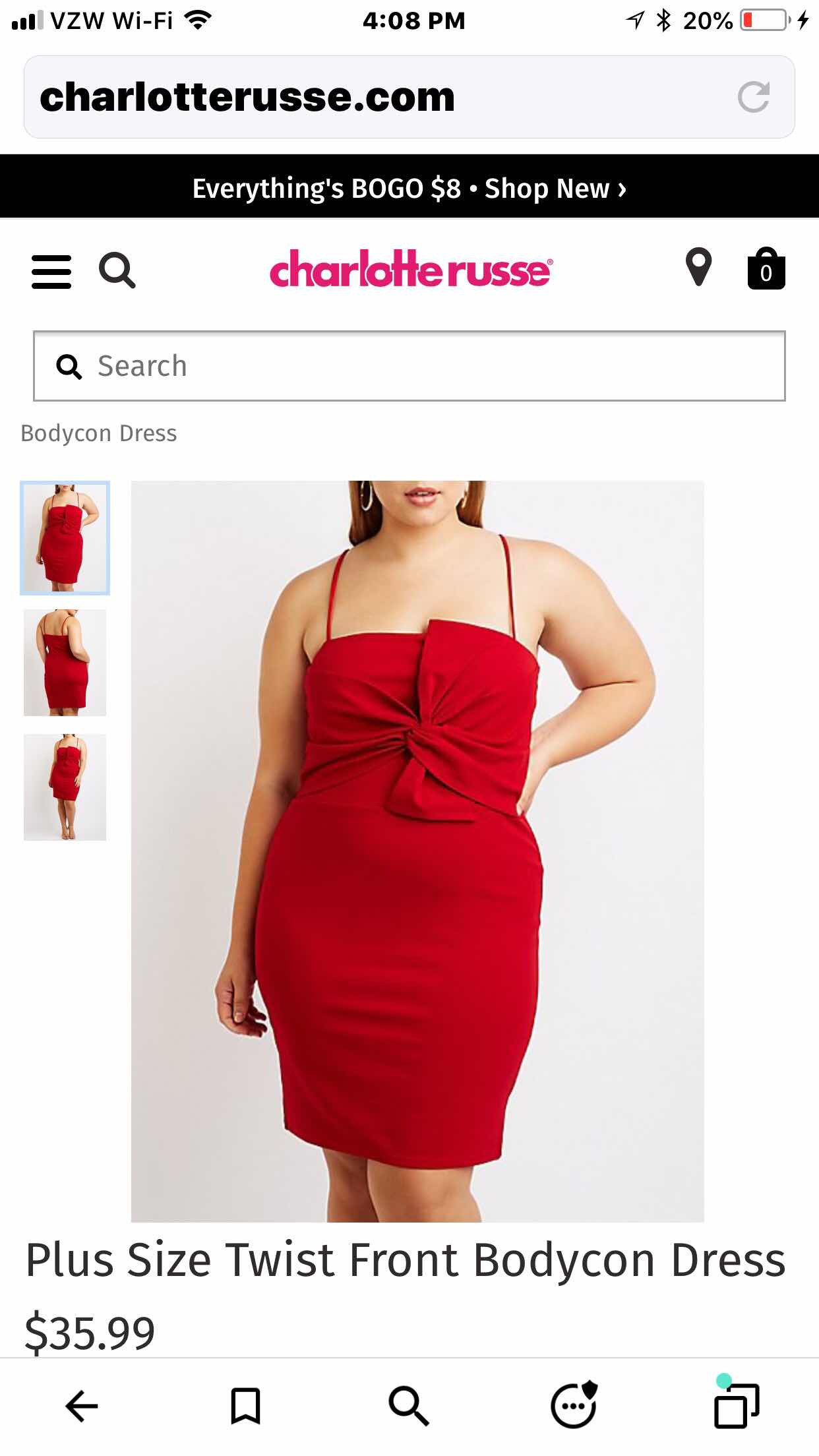Screen dimensions: 819x1456
Task: Open the hamburger menu
Action: [51, 272]
